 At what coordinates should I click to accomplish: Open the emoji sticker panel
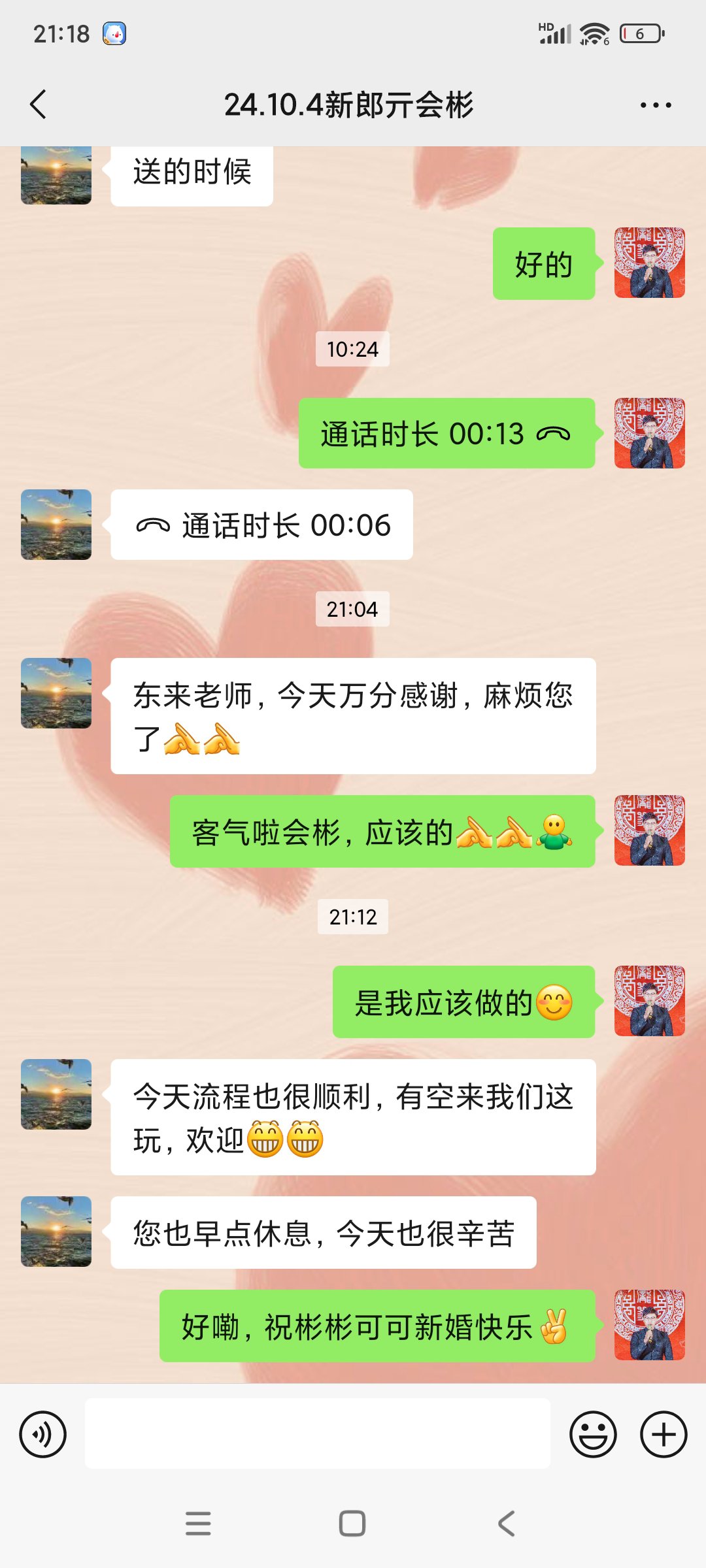coord(593,1434)
